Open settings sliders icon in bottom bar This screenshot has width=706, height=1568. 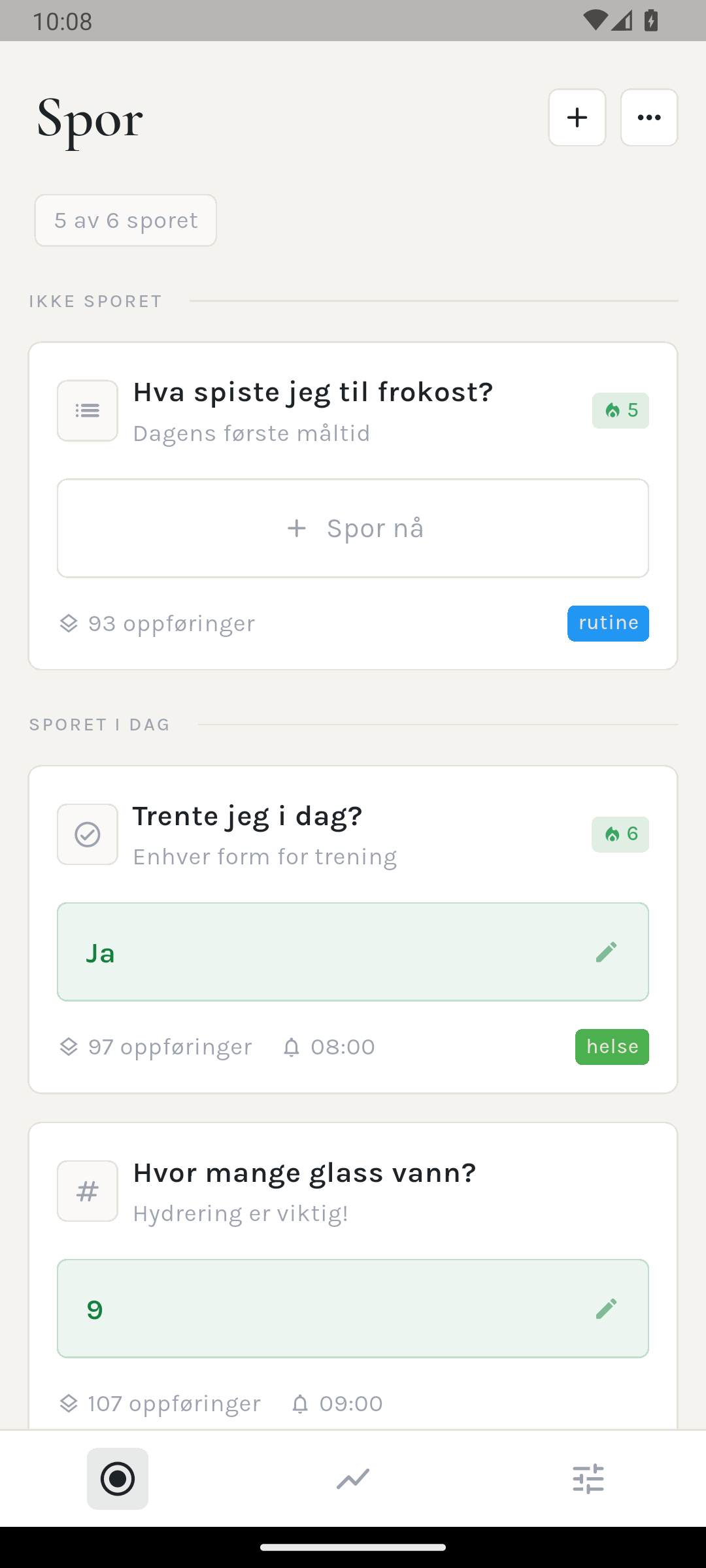tap(588, 1478)
